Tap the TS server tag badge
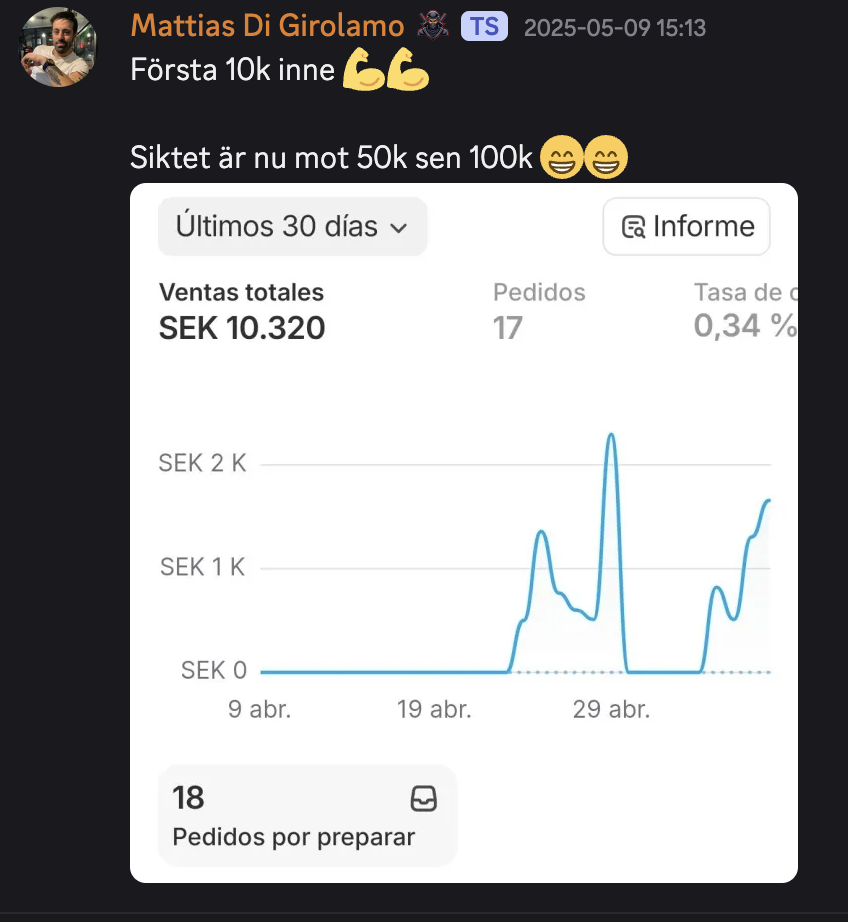 click(484, 27)
